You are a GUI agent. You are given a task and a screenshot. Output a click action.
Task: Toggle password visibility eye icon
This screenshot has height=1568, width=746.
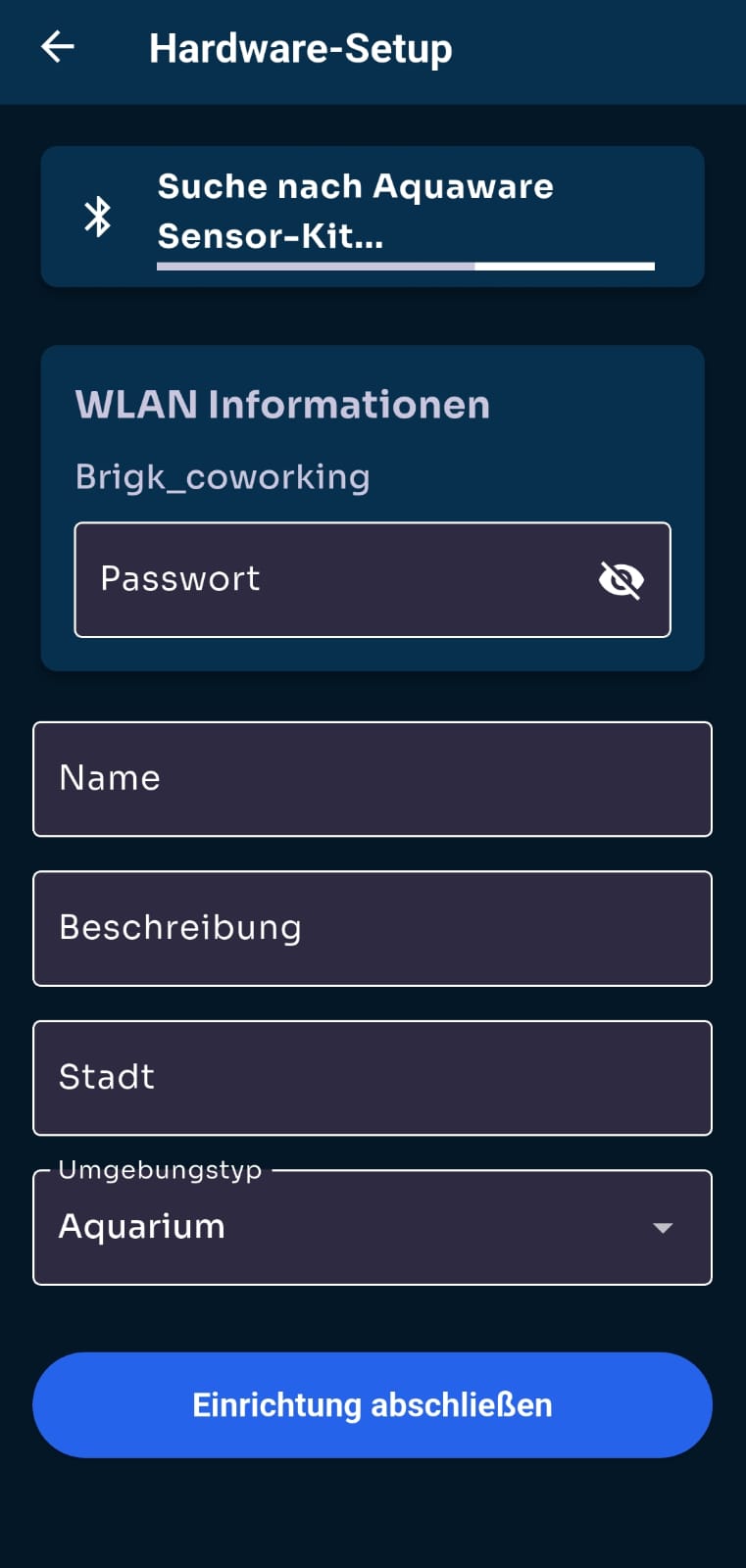click(x=622, y=580)
